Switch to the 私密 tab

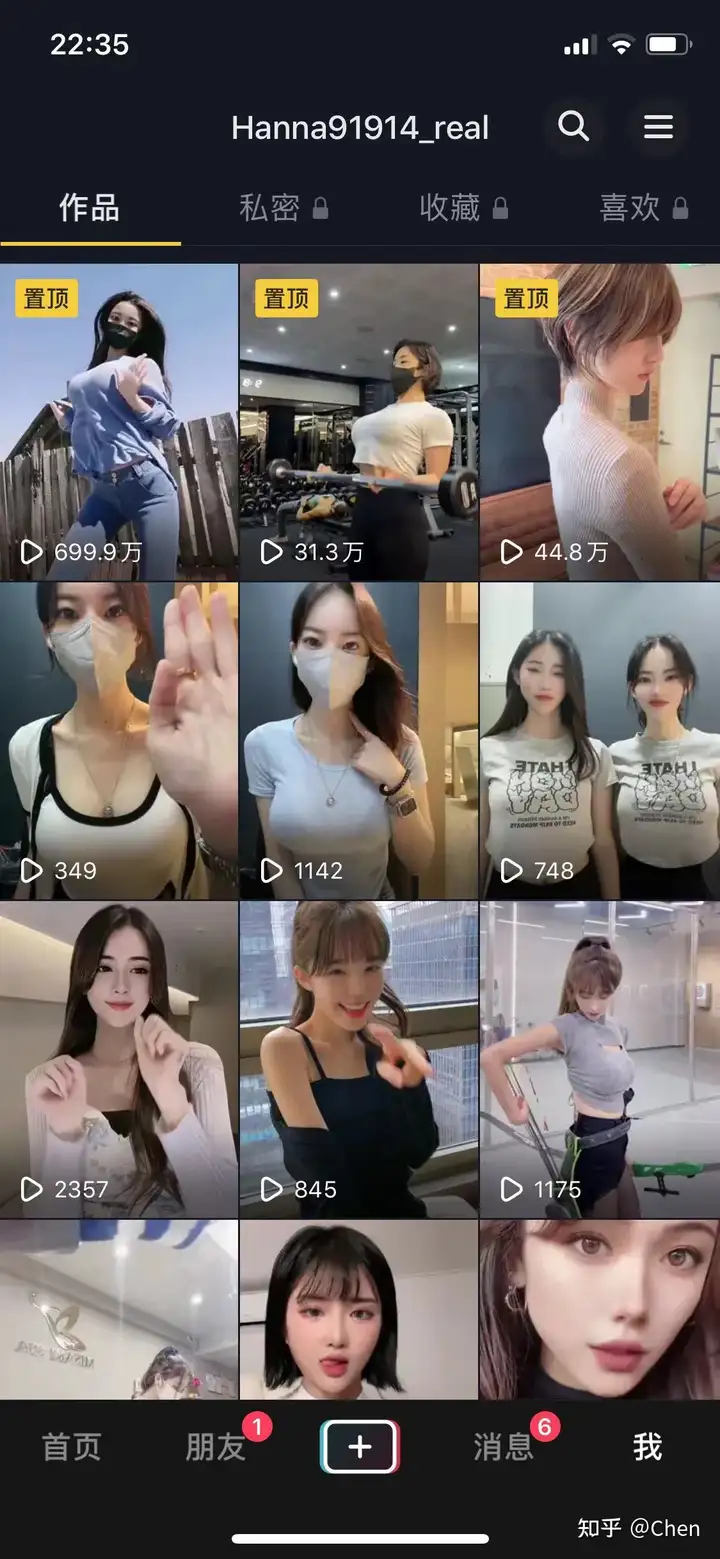click(283, 208)
